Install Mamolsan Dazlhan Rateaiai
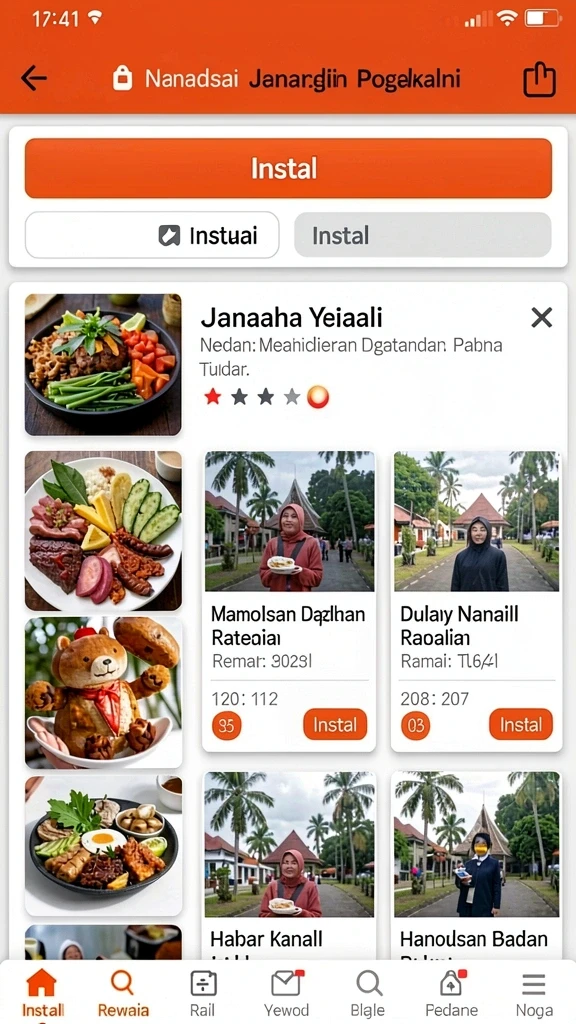Screen dimensions: 576x1024 pos(335,724)
